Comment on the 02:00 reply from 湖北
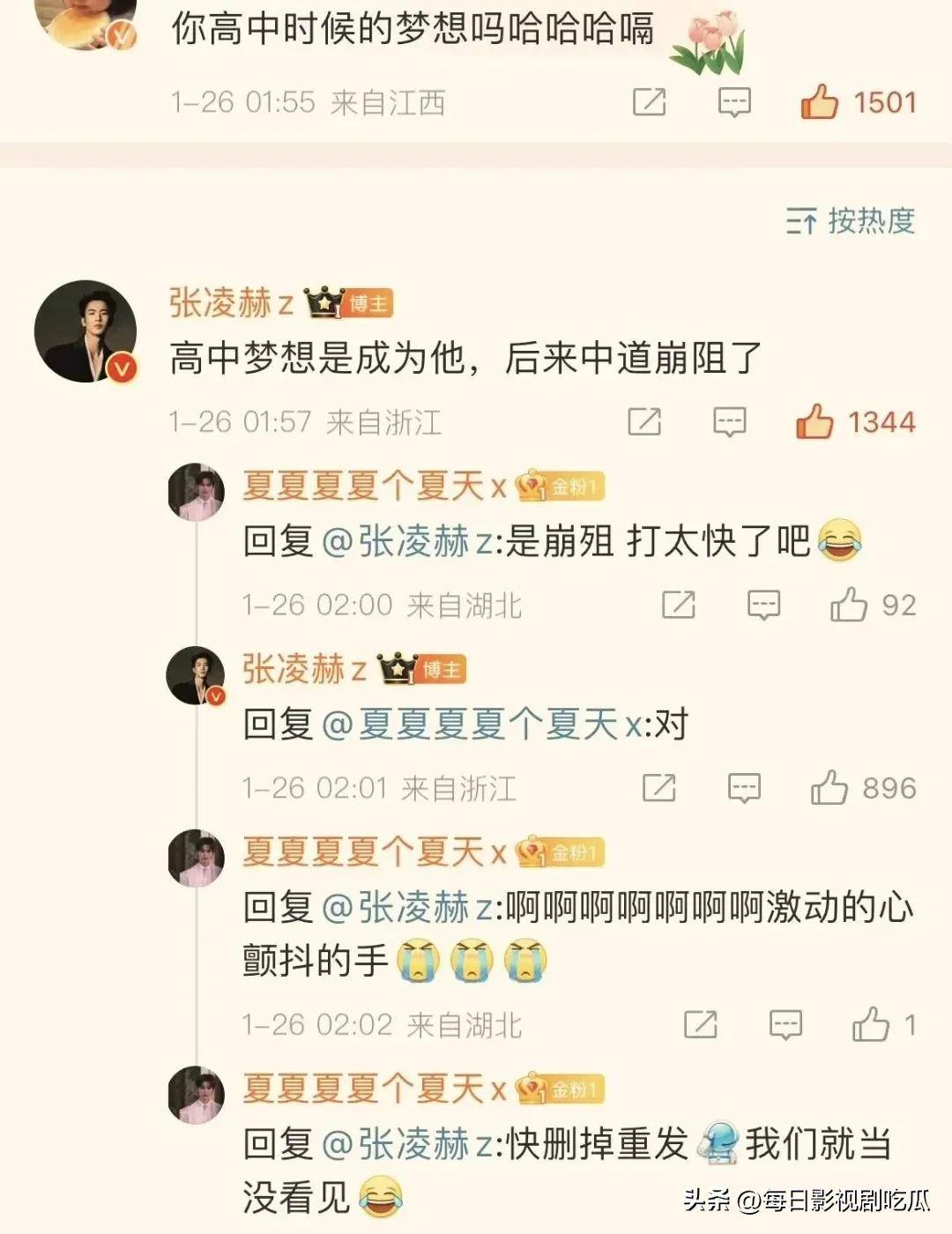952x1234 pixels. [763, 605]
